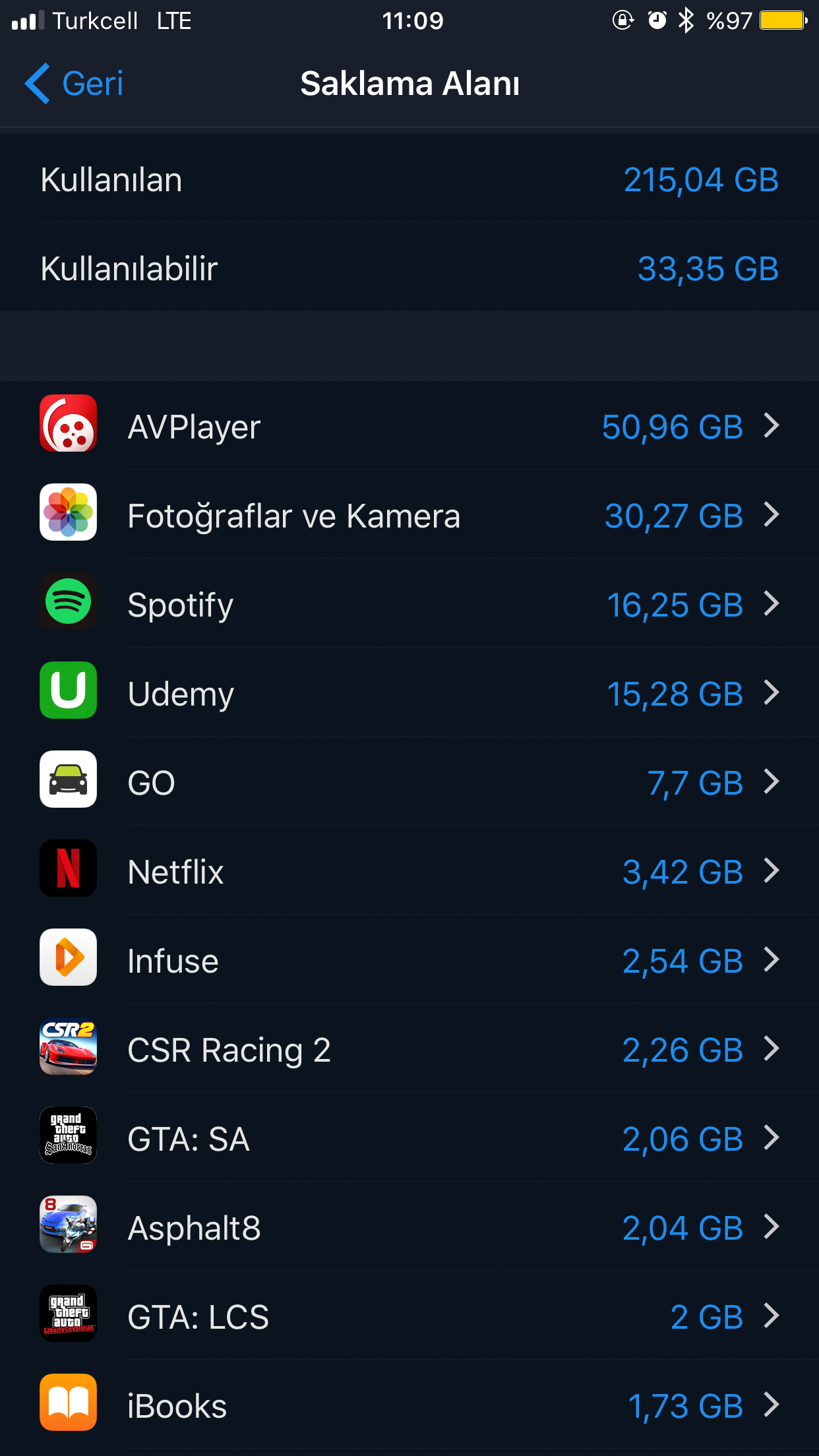
Task: Go back with the Geri button
Action: 74,84
